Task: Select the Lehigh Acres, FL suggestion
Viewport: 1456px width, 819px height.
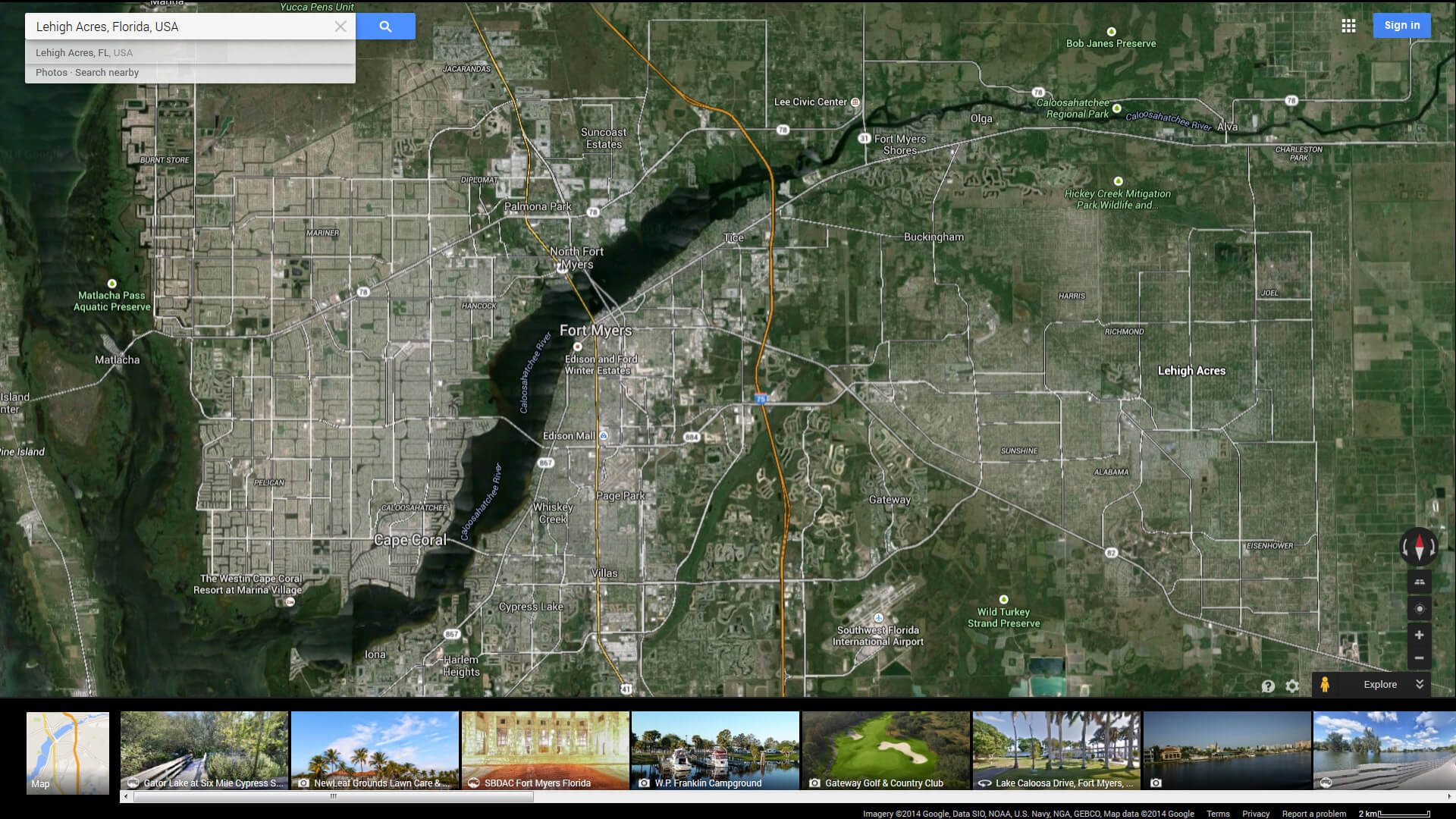Action: [84, 53]
